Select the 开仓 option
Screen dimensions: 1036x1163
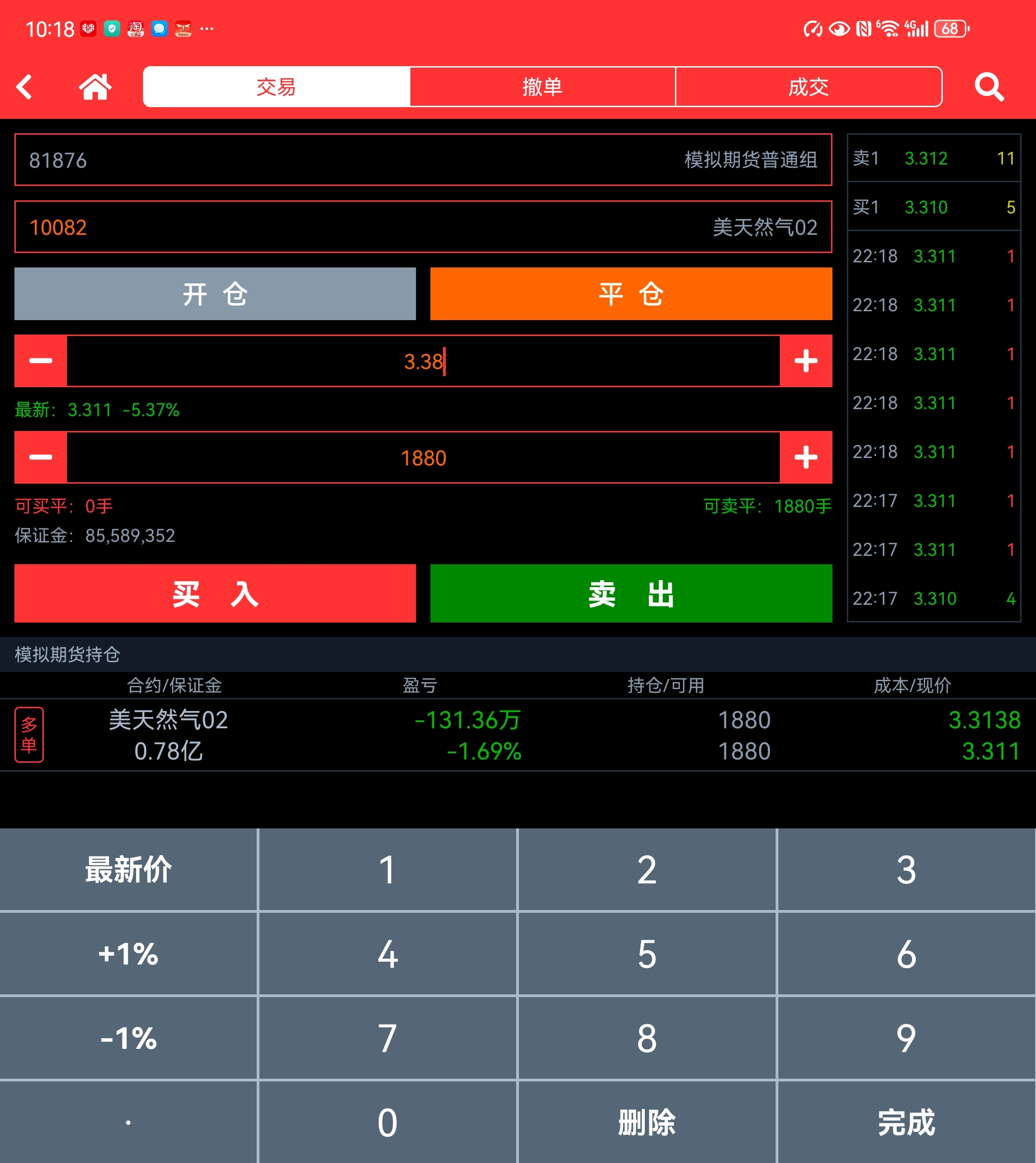215,294
